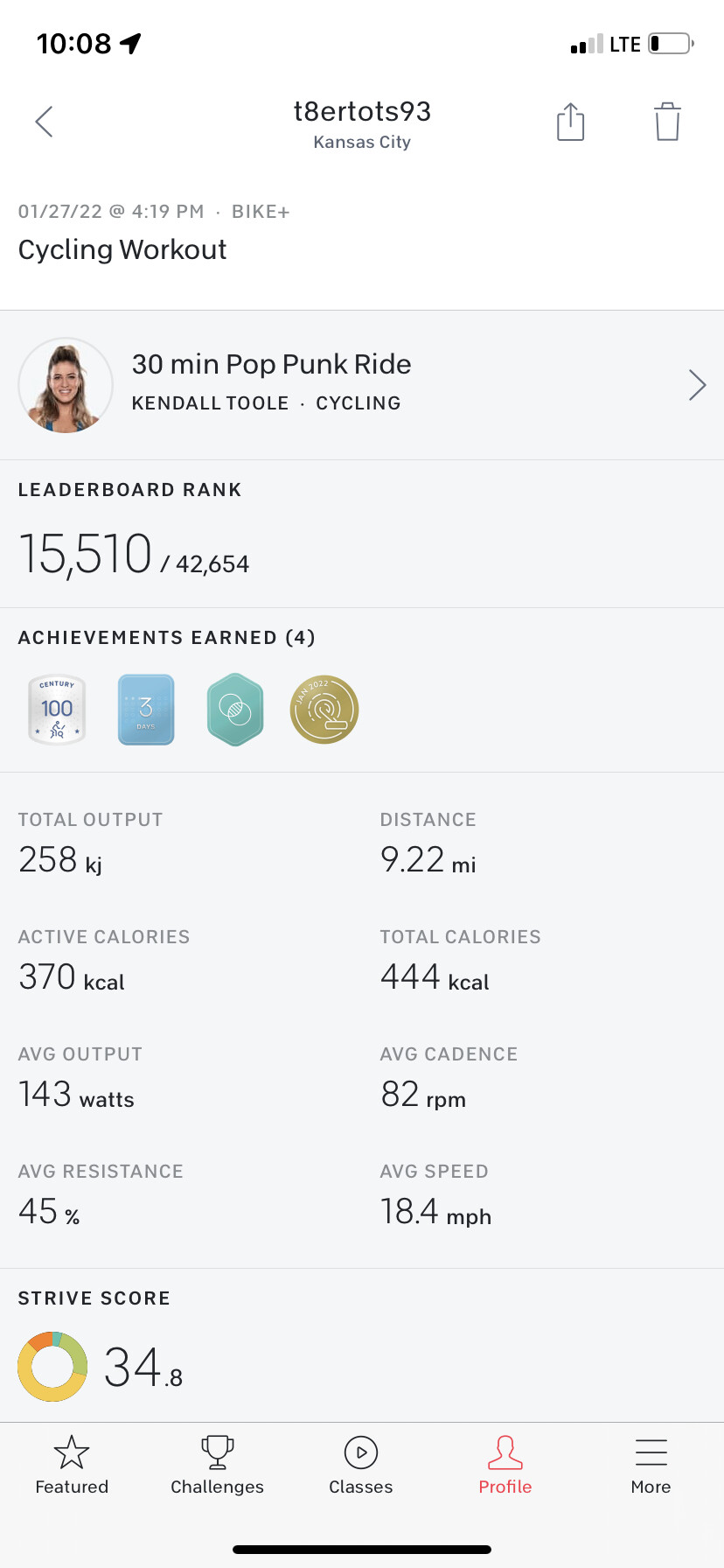This screenshot has width=724, height=1568.
Task: View the 3 Days streak badge
Action: pyautogui.click(x=146, y=710)
